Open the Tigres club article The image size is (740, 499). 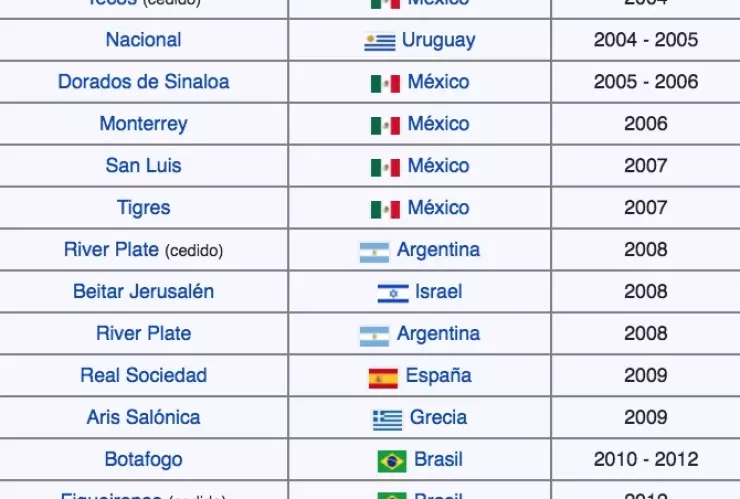143,208
